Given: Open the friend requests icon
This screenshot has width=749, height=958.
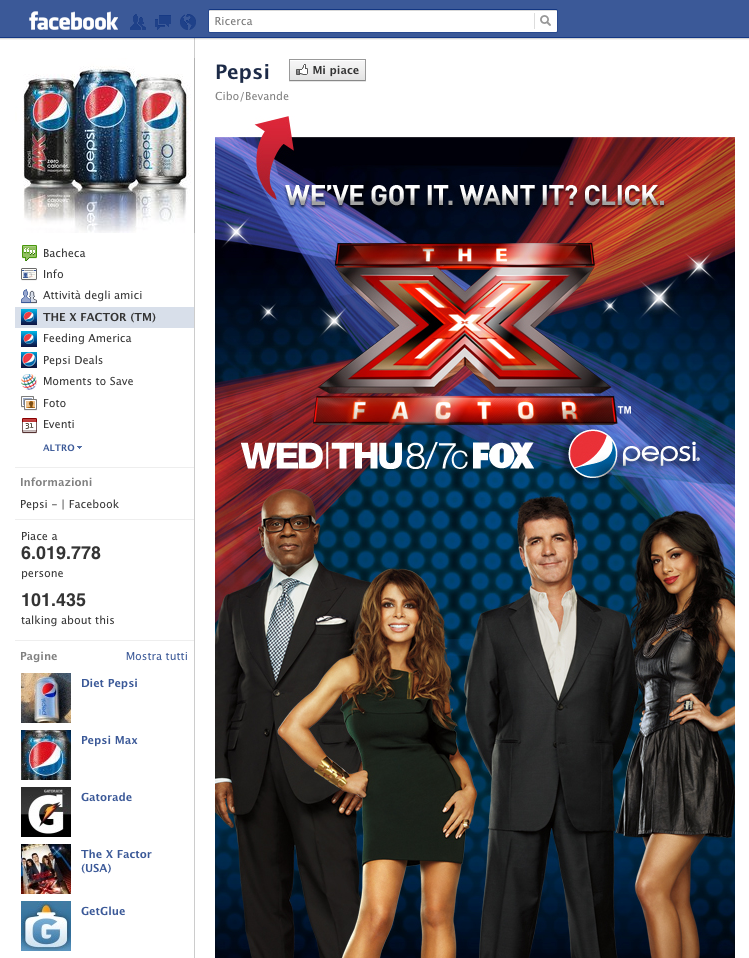Looking at the screenshot, I should 138,21.
